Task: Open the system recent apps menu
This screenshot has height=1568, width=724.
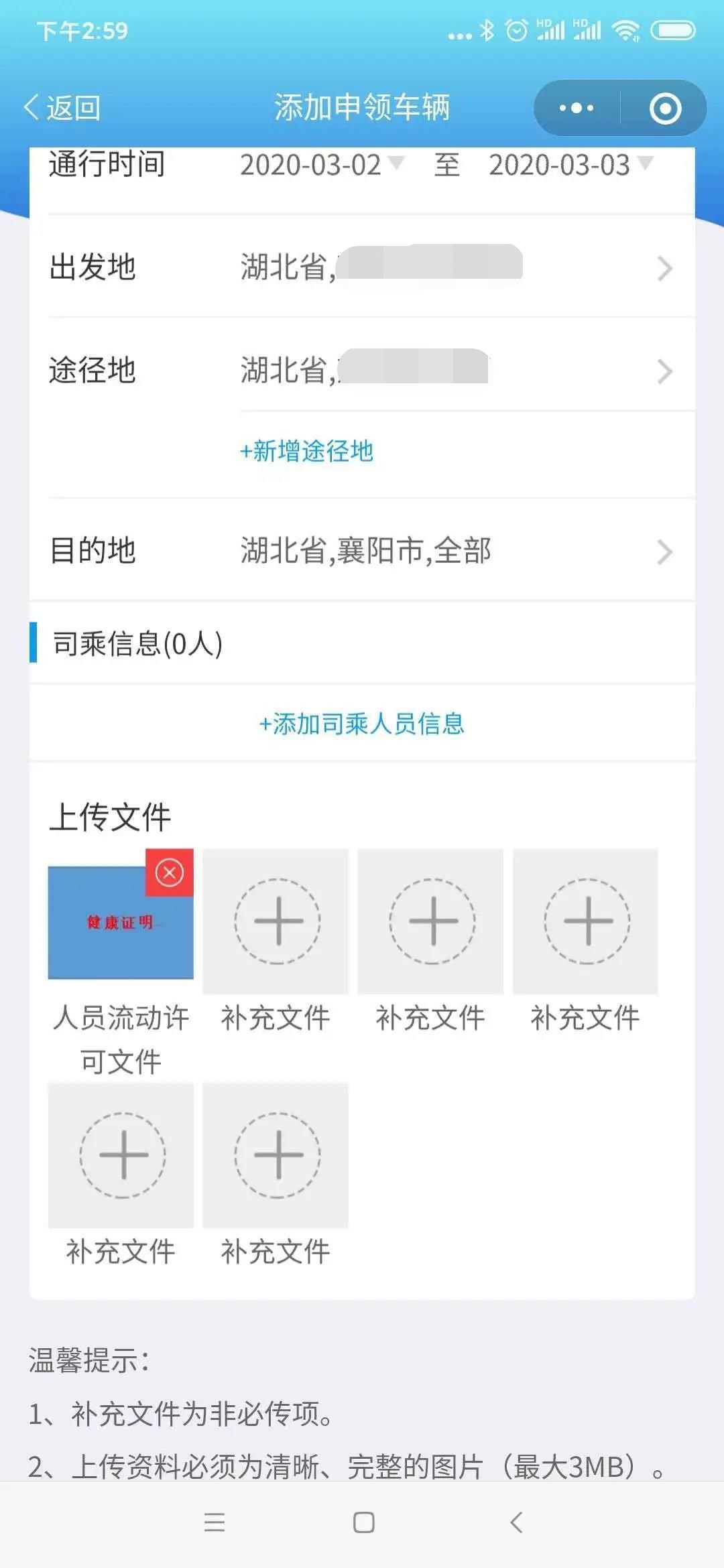Action: click(x=215, y=1522)
